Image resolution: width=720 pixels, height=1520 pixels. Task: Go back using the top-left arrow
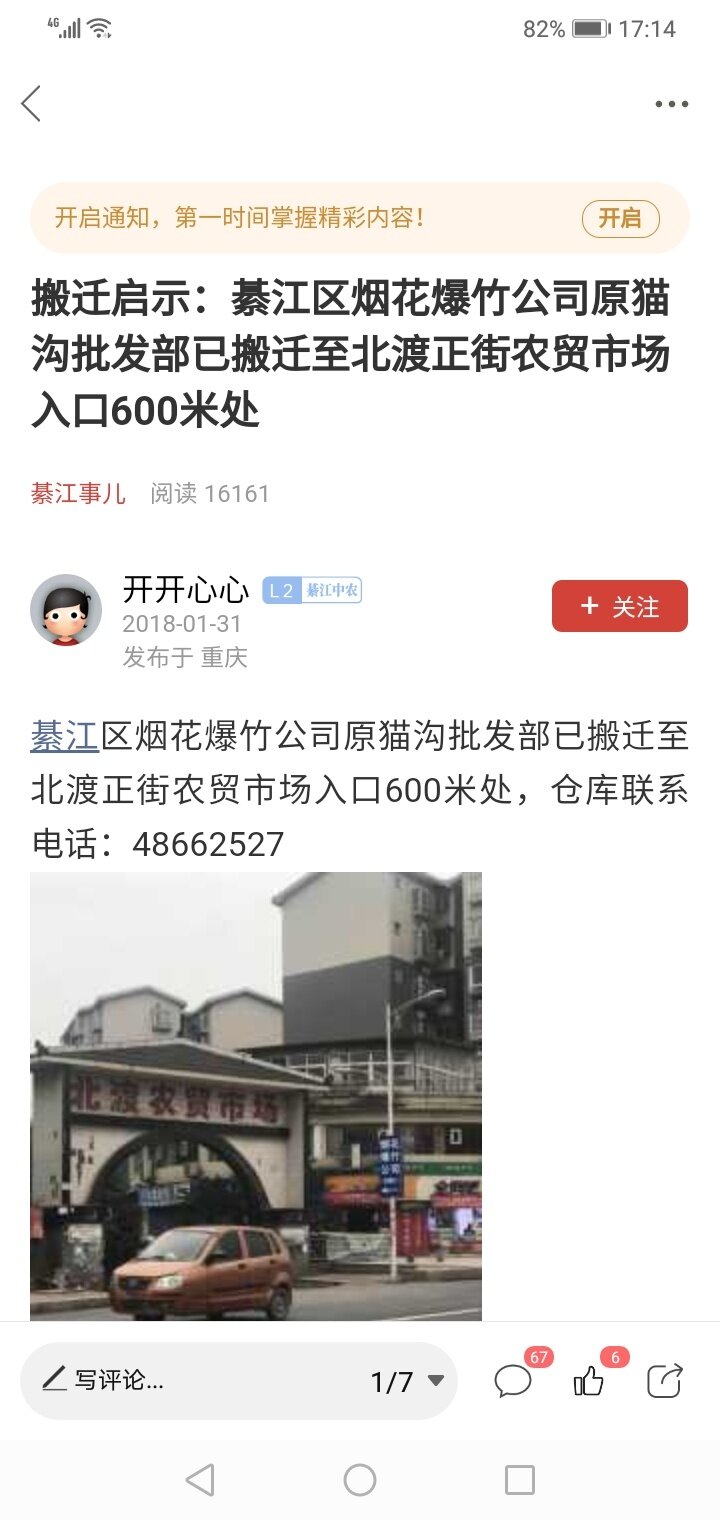32,103
